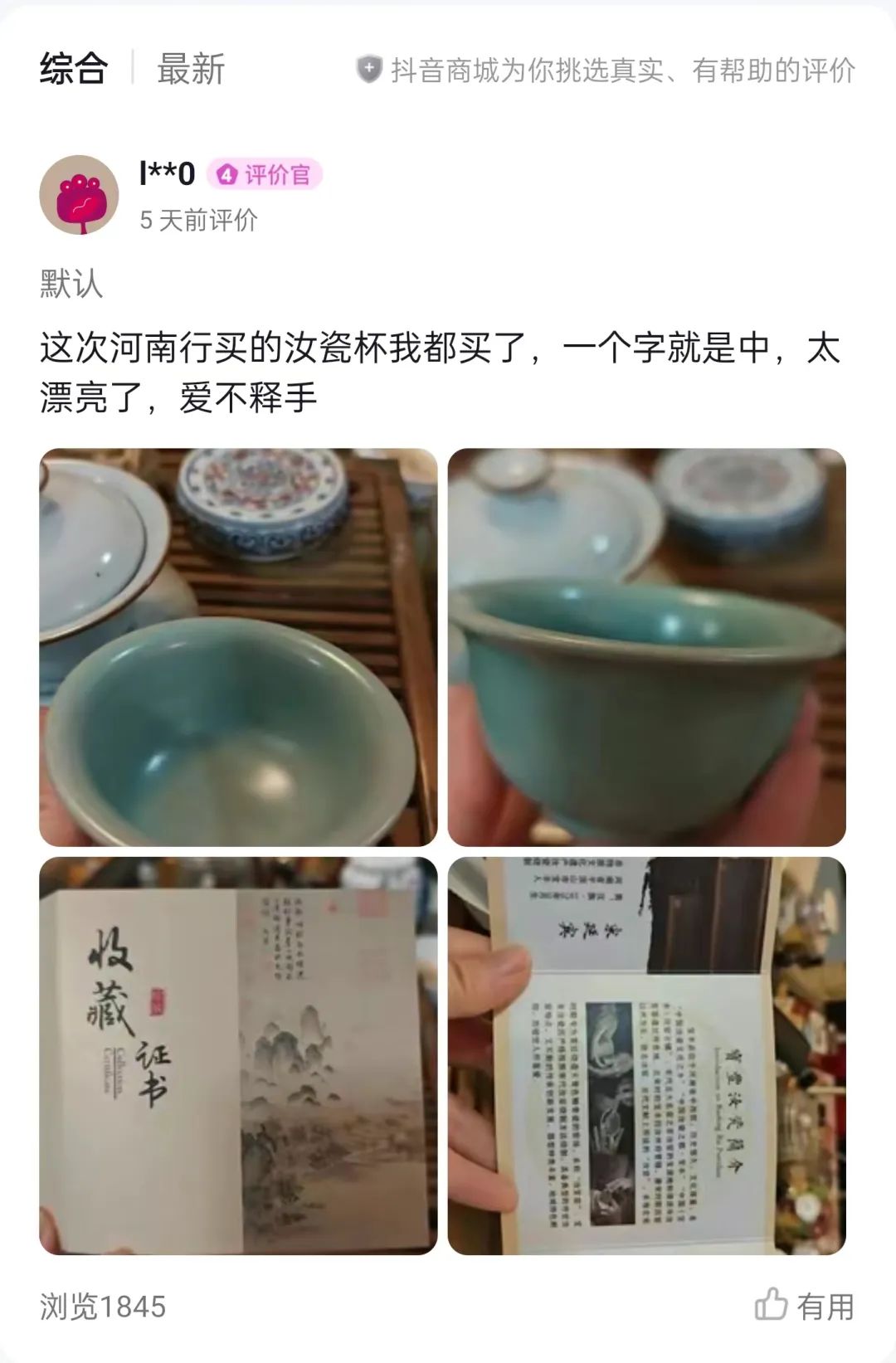Switch to the 综合 tab

[74, 69]
